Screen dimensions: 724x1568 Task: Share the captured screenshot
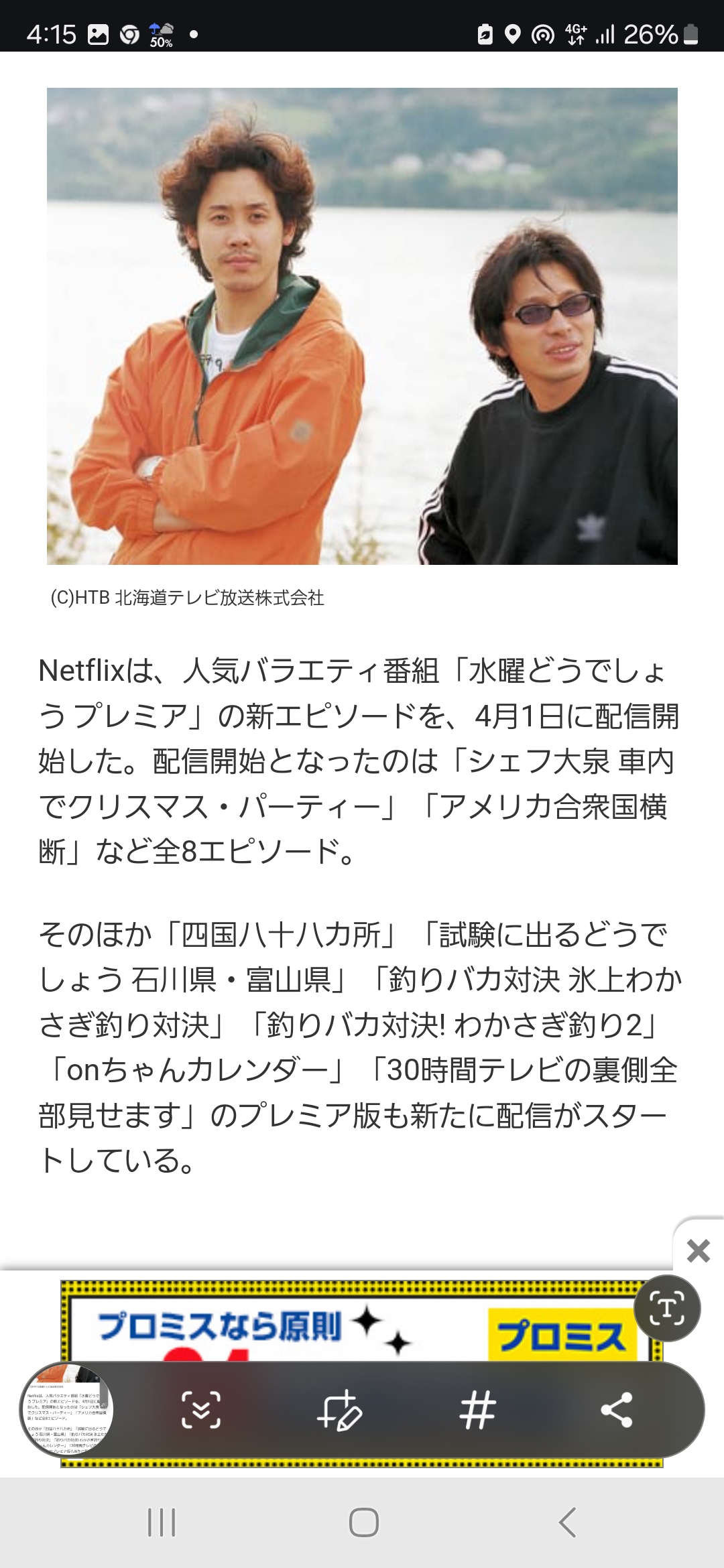(x=616, y=1409)
